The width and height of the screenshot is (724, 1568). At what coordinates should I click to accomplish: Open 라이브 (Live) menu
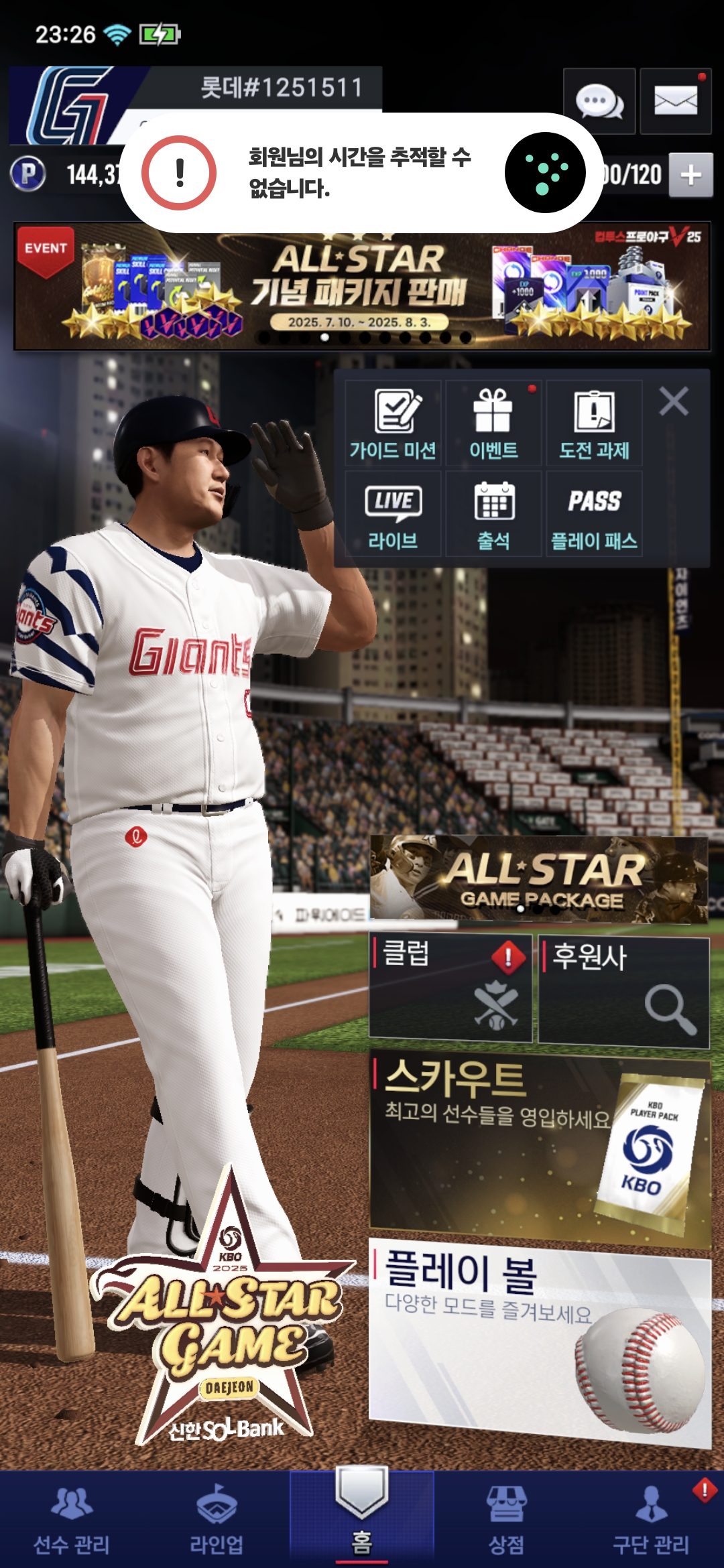click(393, 514)
